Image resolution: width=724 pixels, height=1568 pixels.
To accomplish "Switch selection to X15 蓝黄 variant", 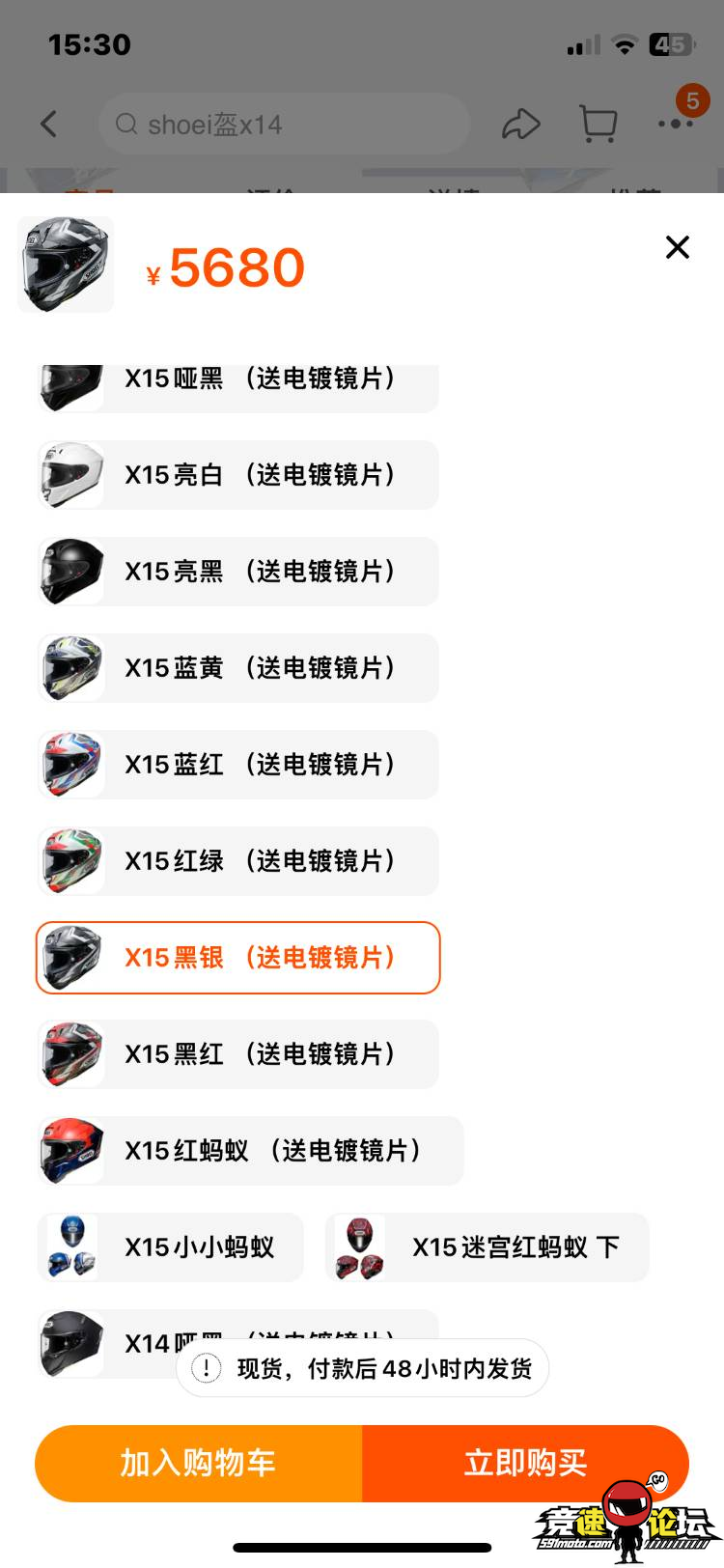I will click(237, 668).
